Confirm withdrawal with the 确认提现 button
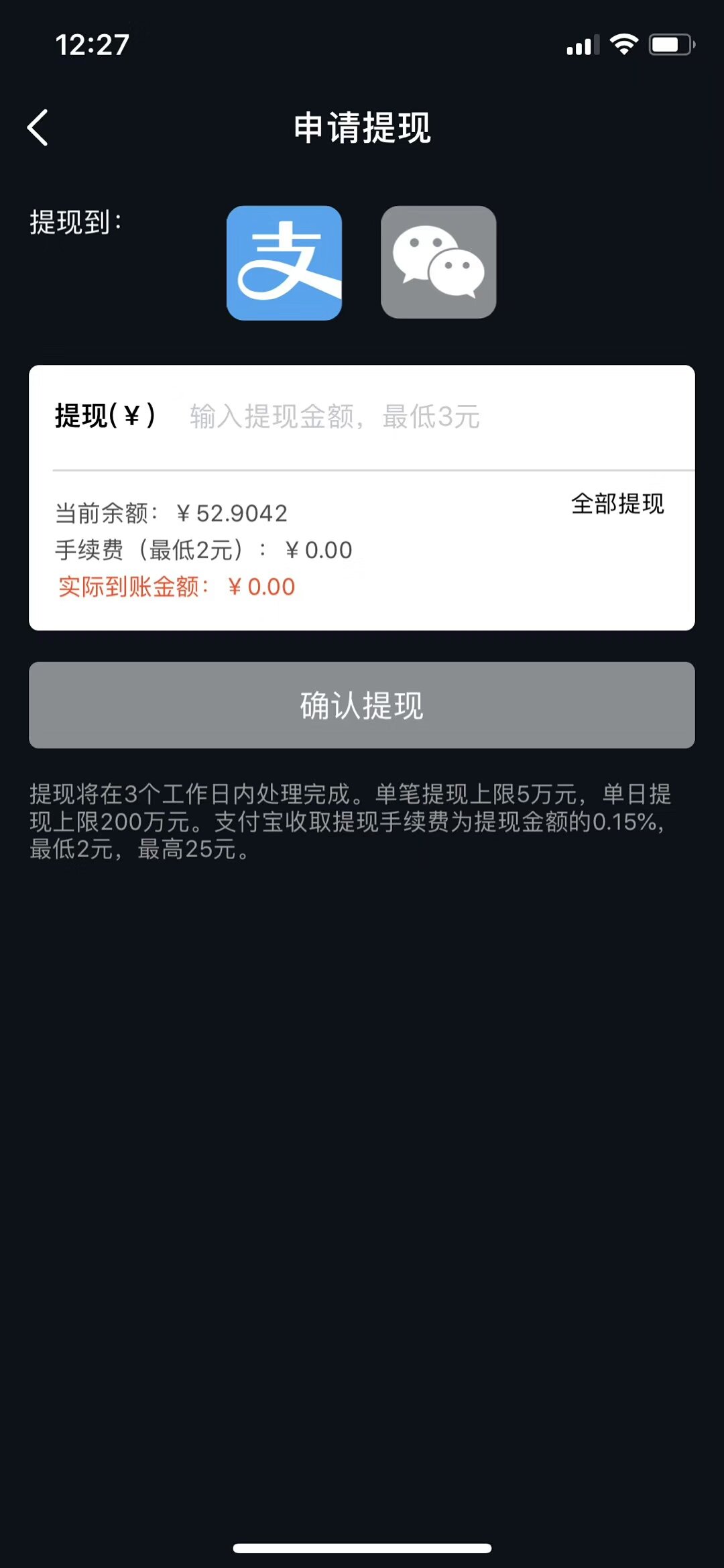Image resolution: width=724 pixels, height=1568 pixels. tap(362, 705)
